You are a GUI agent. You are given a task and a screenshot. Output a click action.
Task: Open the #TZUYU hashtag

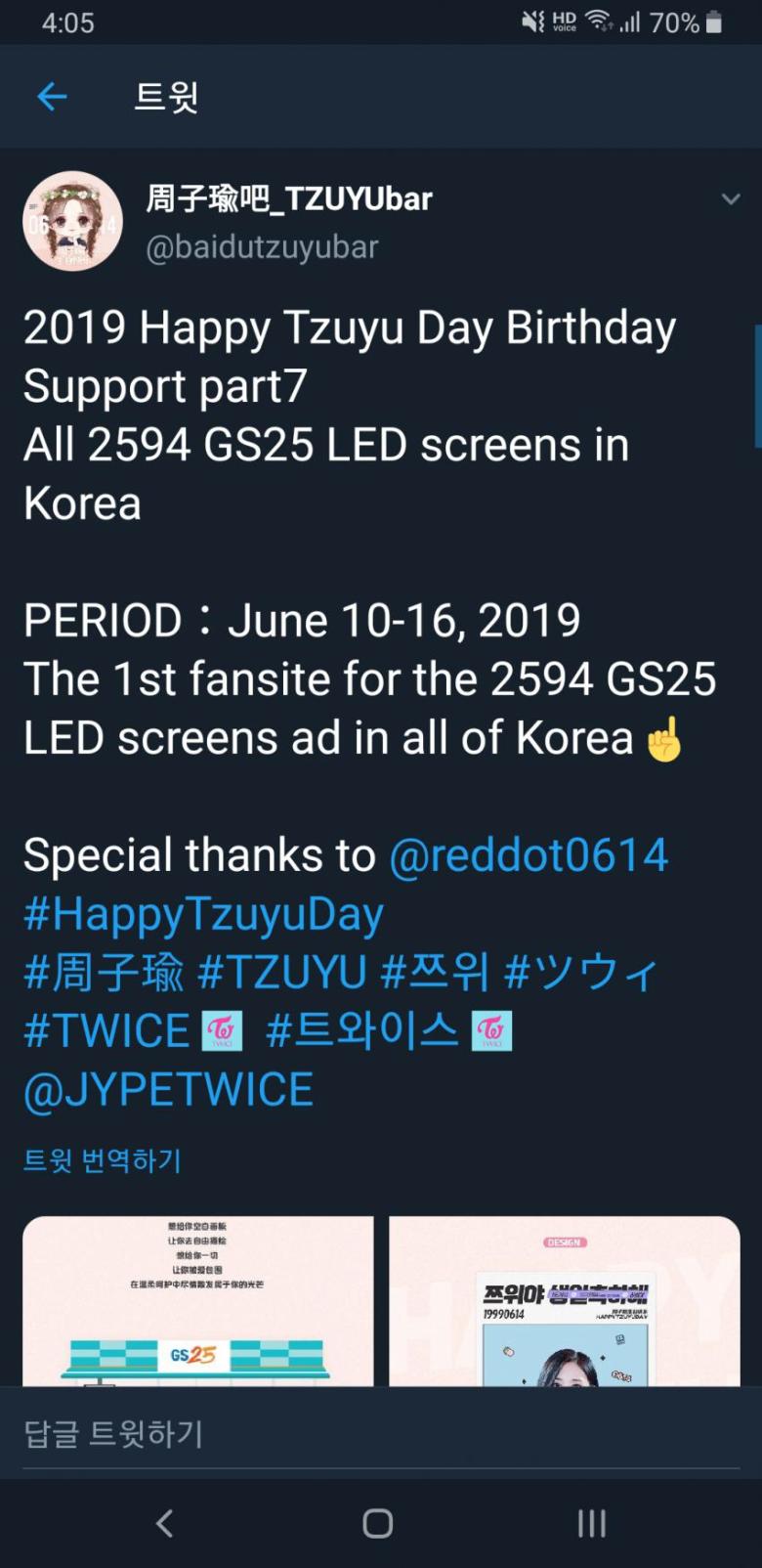point(281,973)
